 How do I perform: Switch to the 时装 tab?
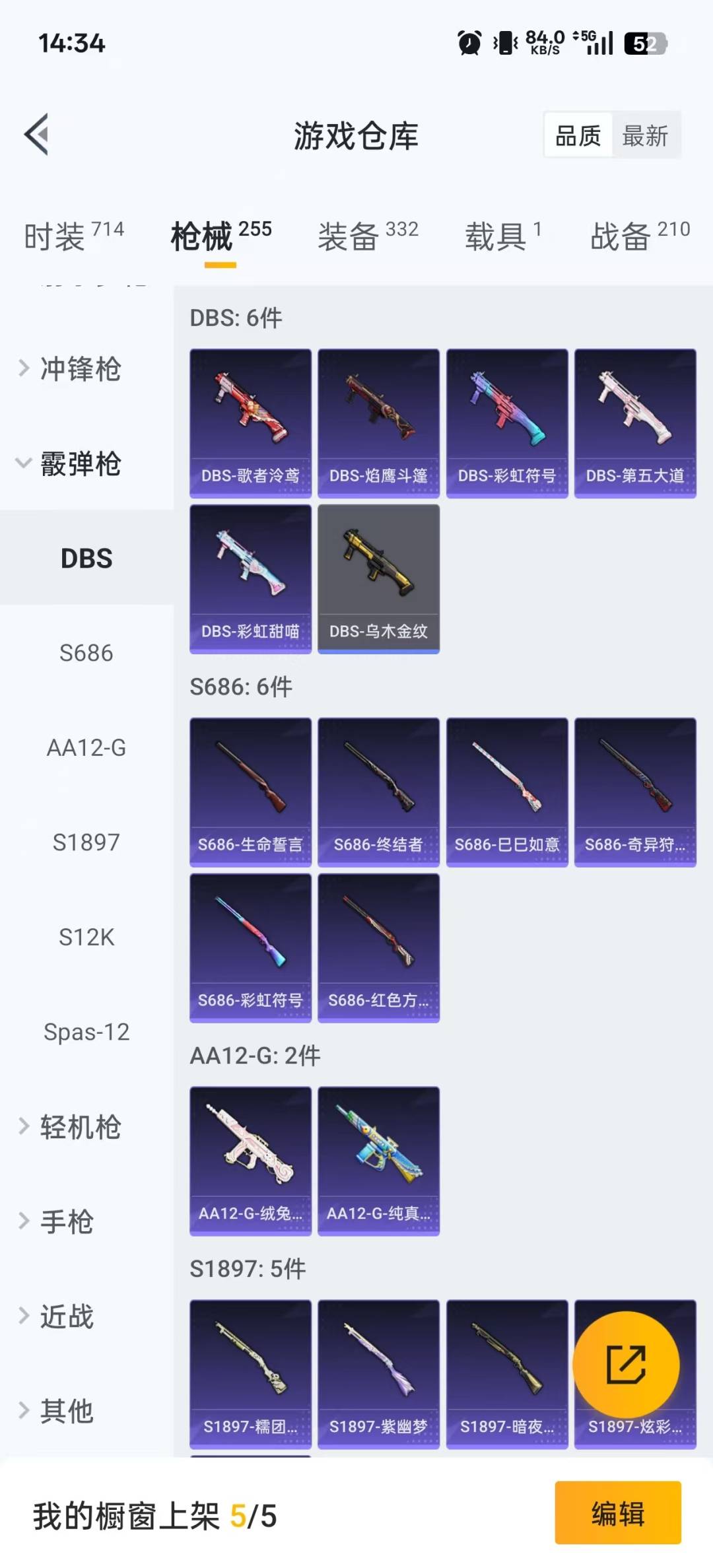click(x=73, y=236)
